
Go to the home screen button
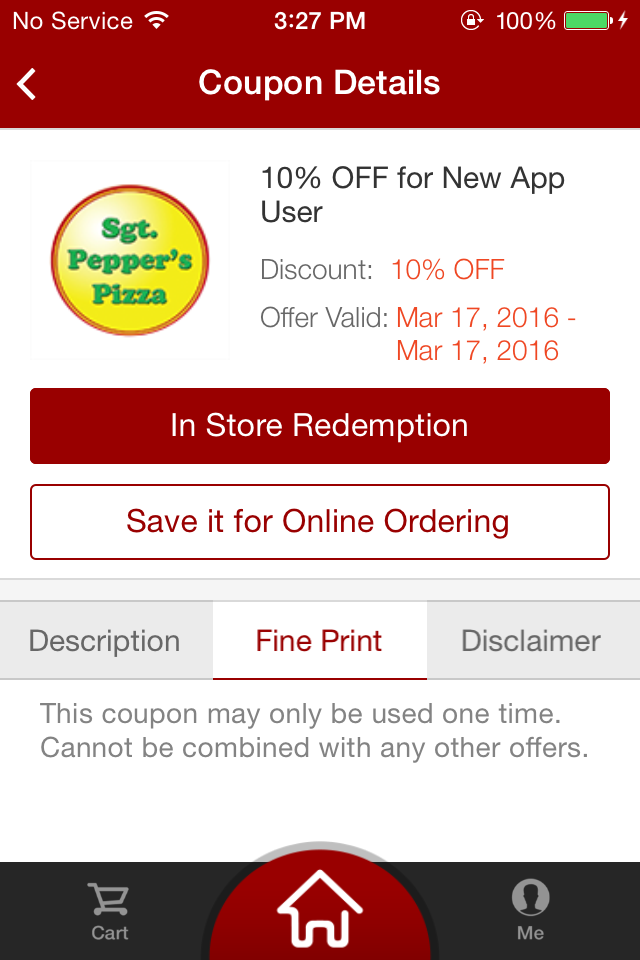(320, 908)
